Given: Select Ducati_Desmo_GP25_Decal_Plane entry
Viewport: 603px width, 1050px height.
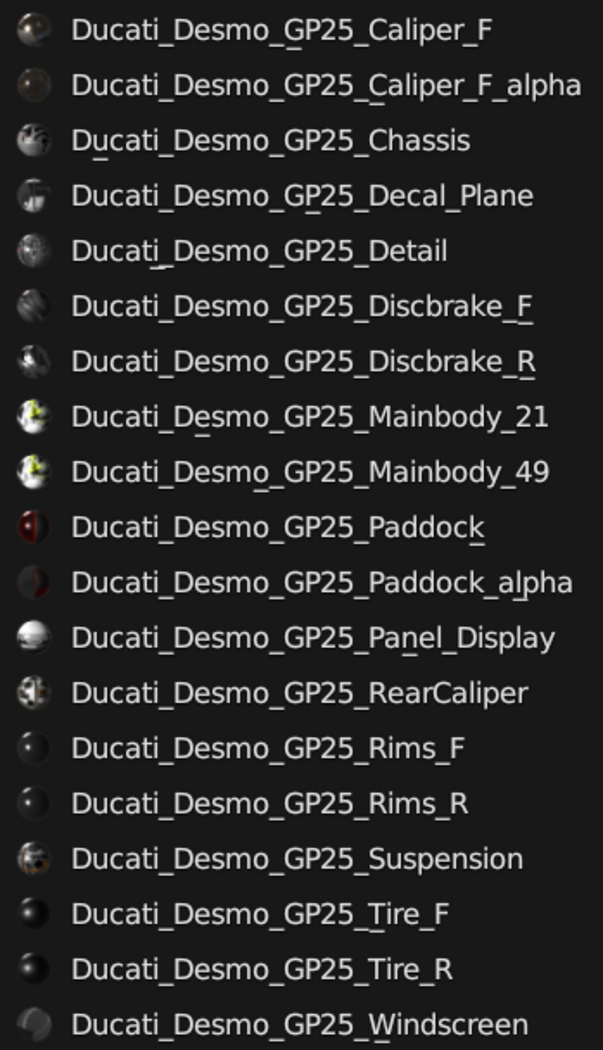Looking at the screenshot, I should (x=300, y=196).
